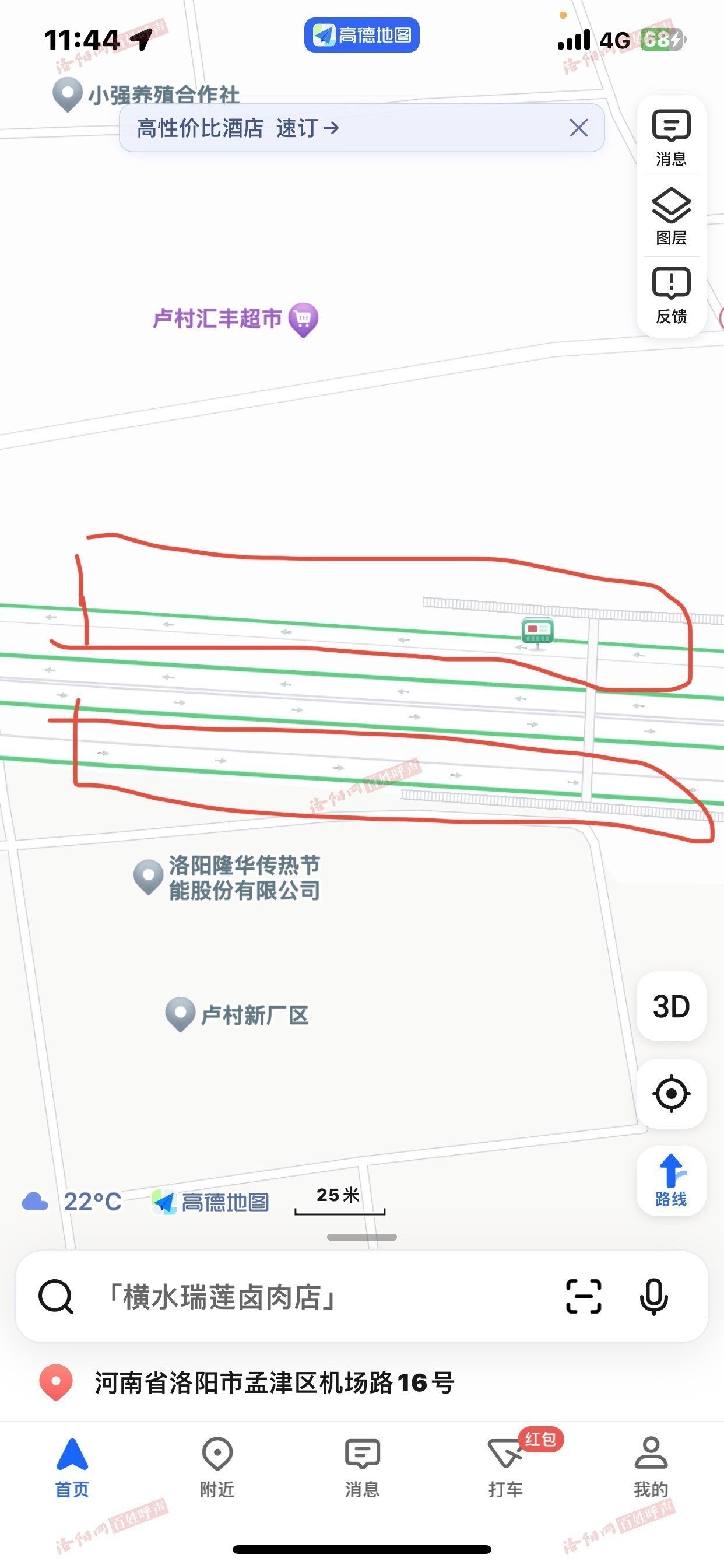Viewport: 724px width, 1568px height.
Task: Select the 卢村汇丰超市 map marker
Action: click(303, 318)
